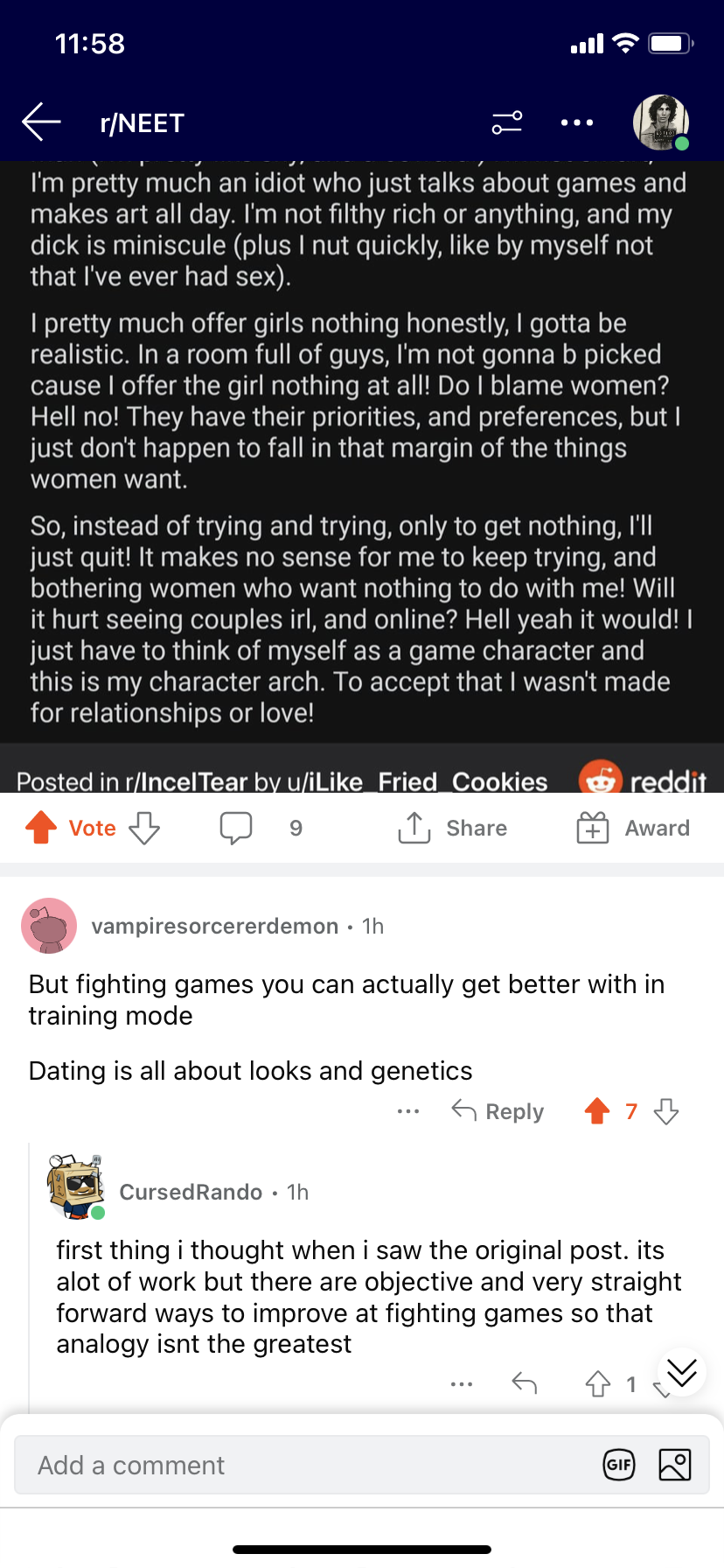Open the r/NEET community page

click(142, 123)
